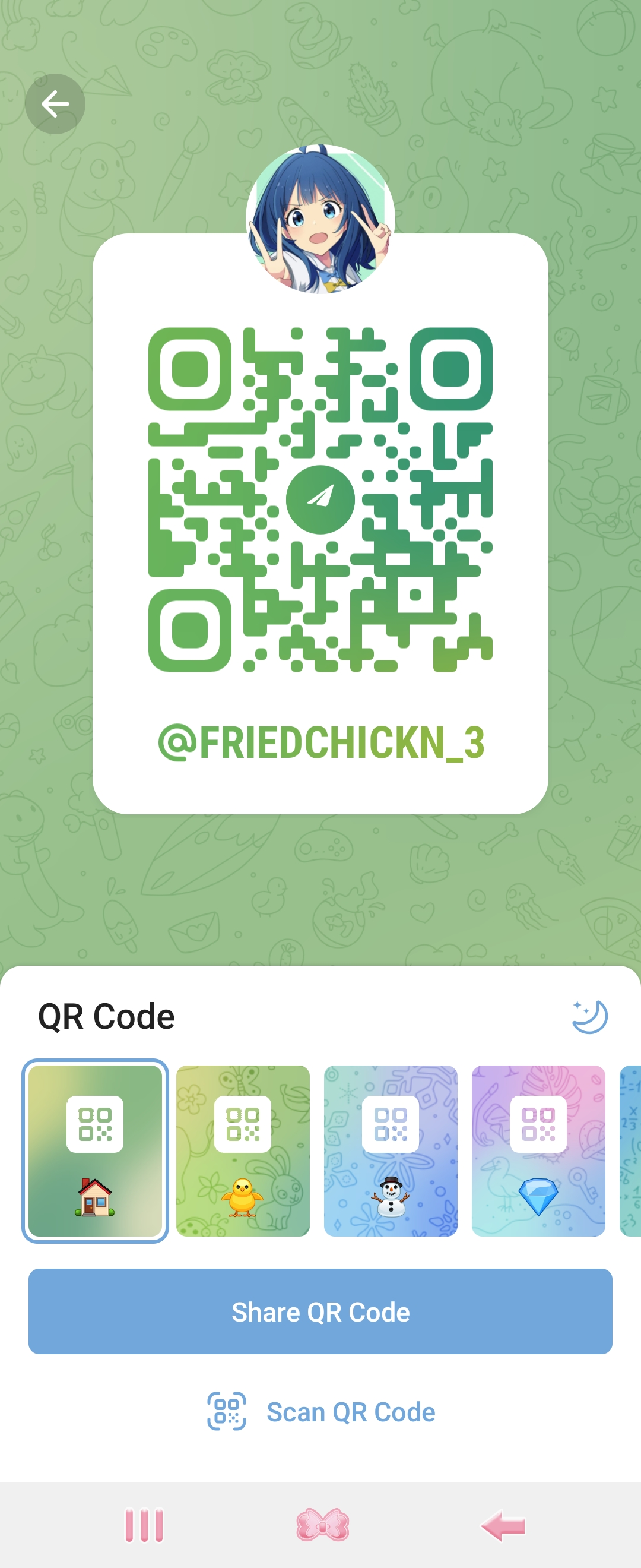This screenshot has width=641, height=1568.
Task: Toggle night mode with the moon icon
Action: [x=590, y=1016]
